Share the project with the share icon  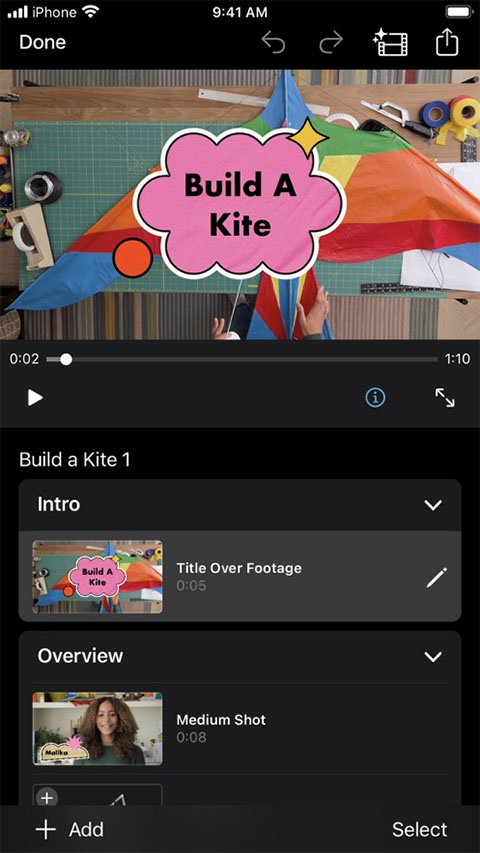447,41
